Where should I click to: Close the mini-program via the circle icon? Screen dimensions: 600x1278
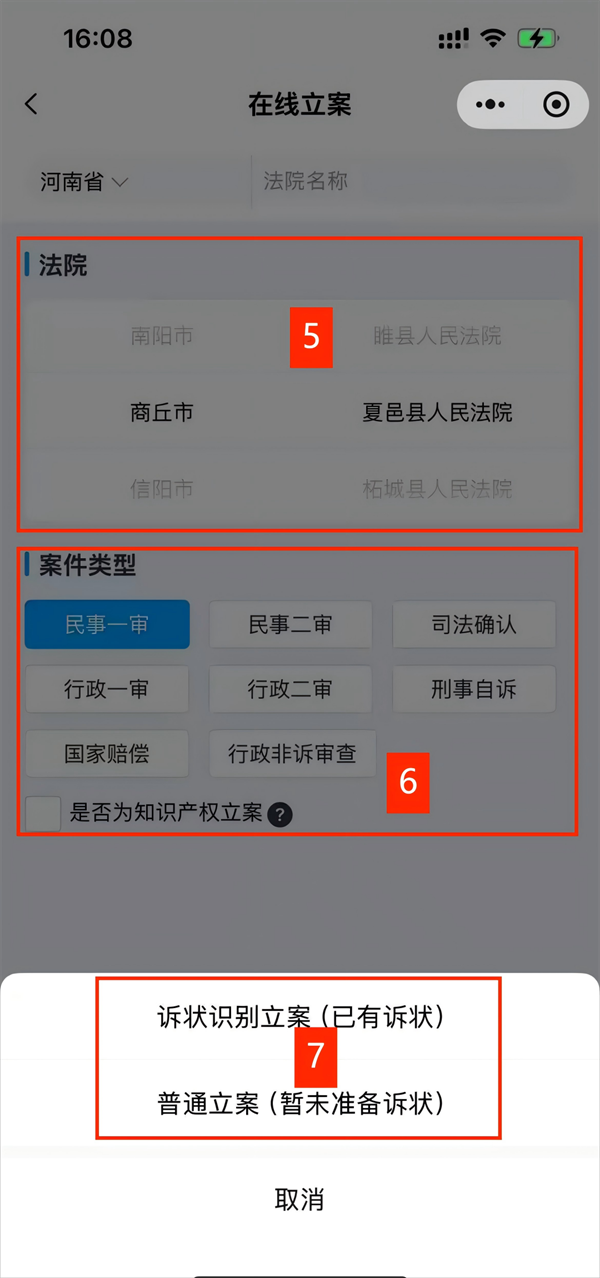(555, 104)
